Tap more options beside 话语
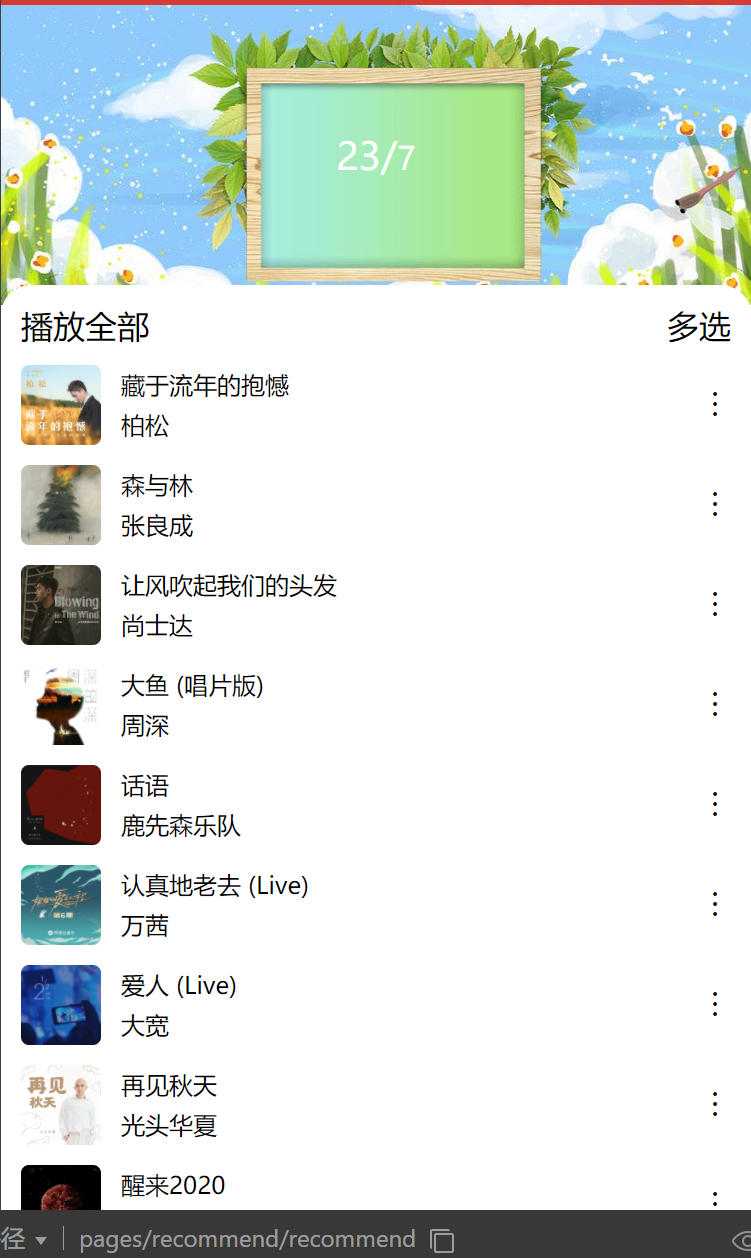 point(715,804)
